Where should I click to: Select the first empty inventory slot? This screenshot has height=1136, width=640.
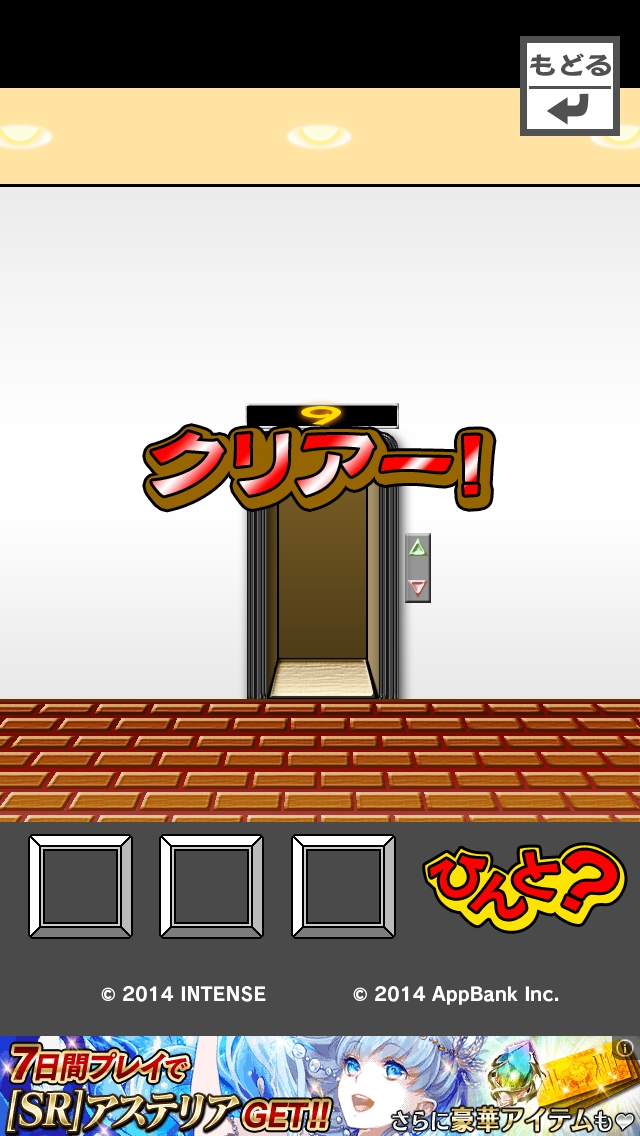pos(80,887)
